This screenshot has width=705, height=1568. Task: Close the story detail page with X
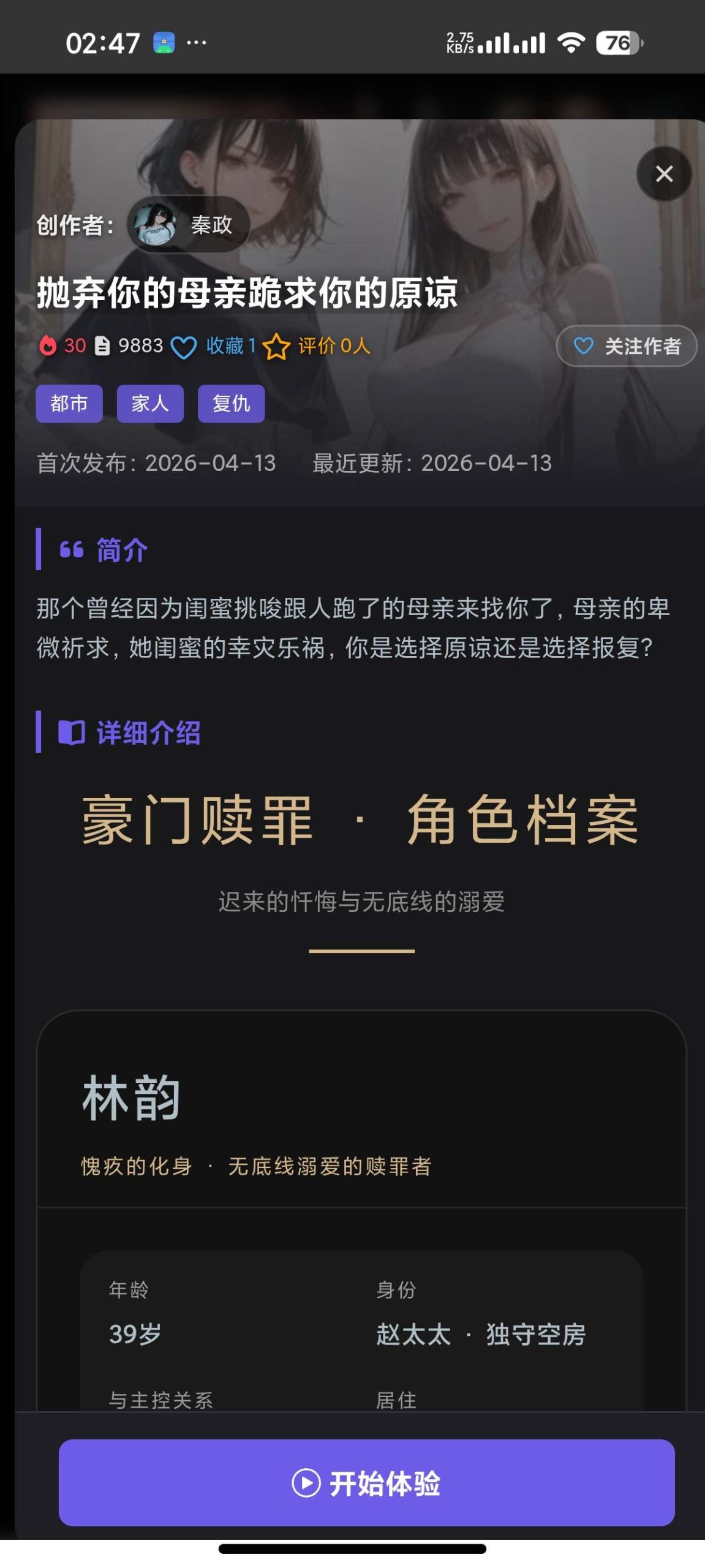[x=663, y=173]
